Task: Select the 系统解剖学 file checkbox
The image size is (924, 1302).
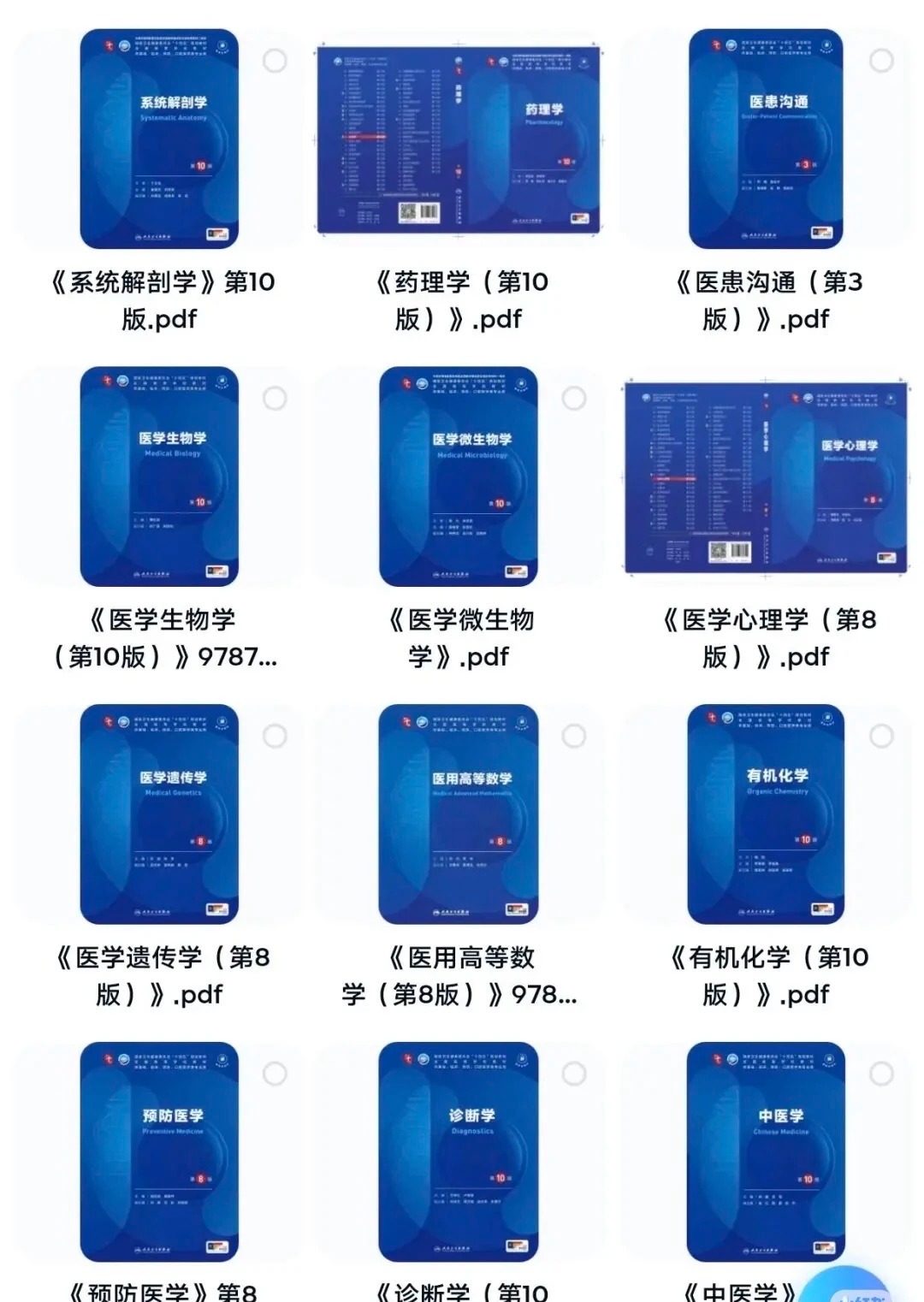Action: click(275, 61)
